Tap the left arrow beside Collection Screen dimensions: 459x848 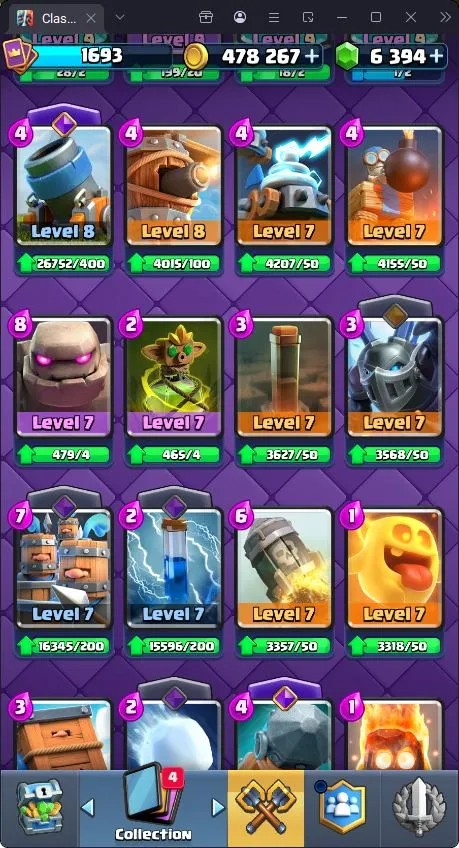tap(87, 808)
